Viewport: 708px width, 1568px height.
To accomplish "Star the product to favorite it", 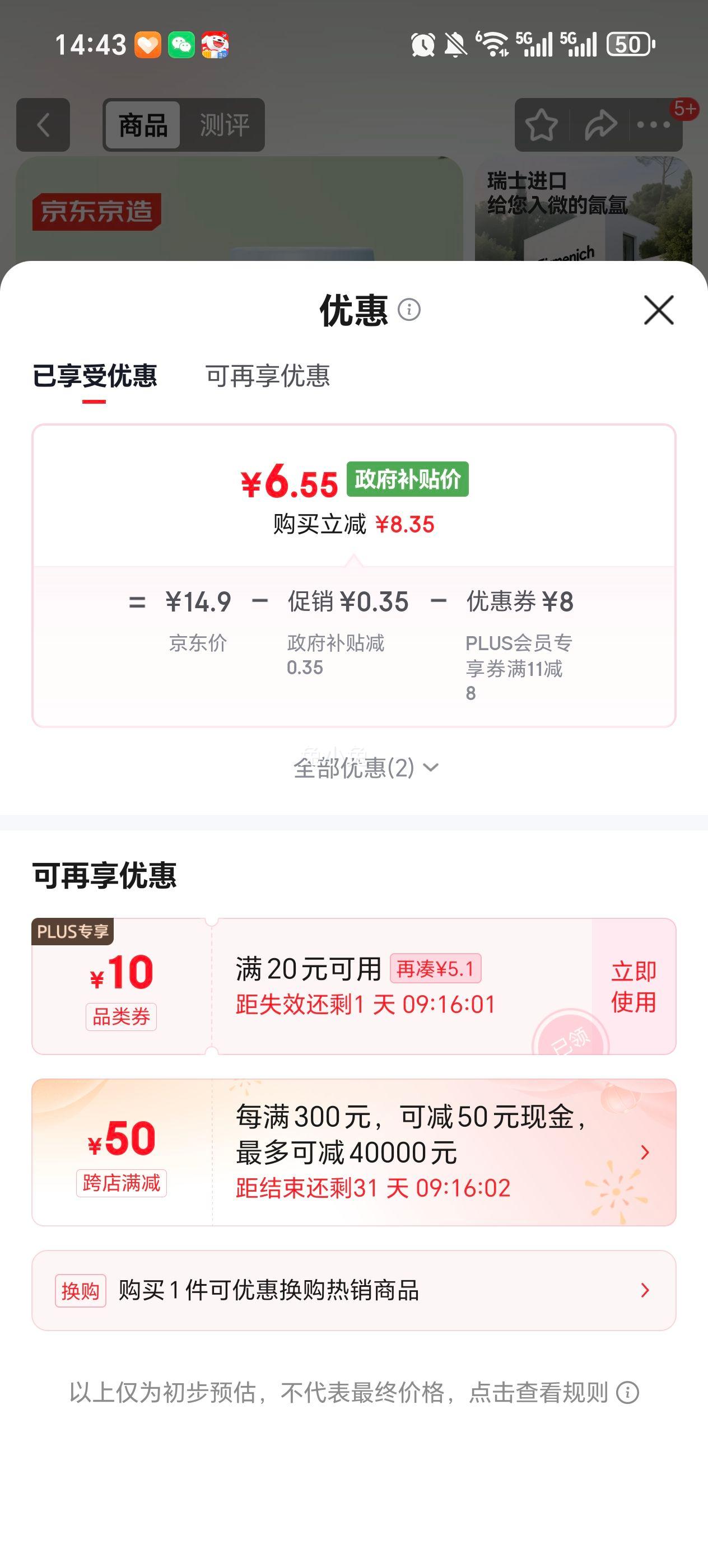I will [541, 125].
